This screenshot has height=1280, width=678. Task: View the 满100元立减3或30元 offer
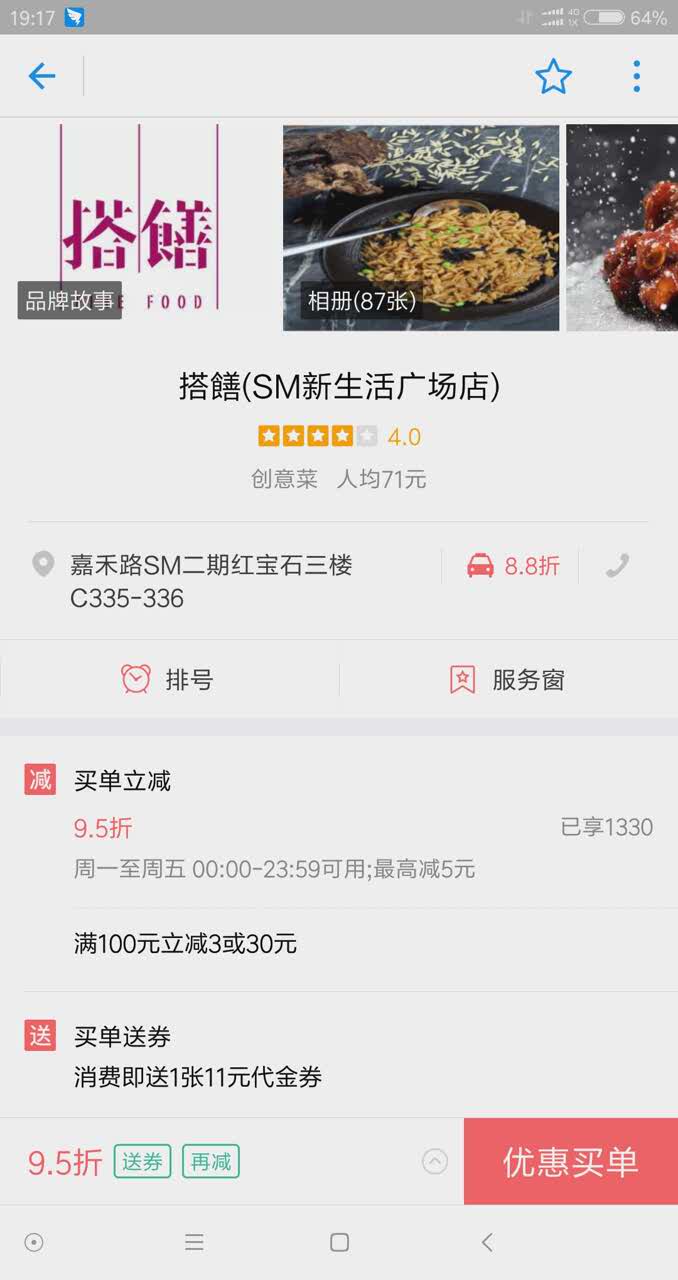(x=186, y=943)
